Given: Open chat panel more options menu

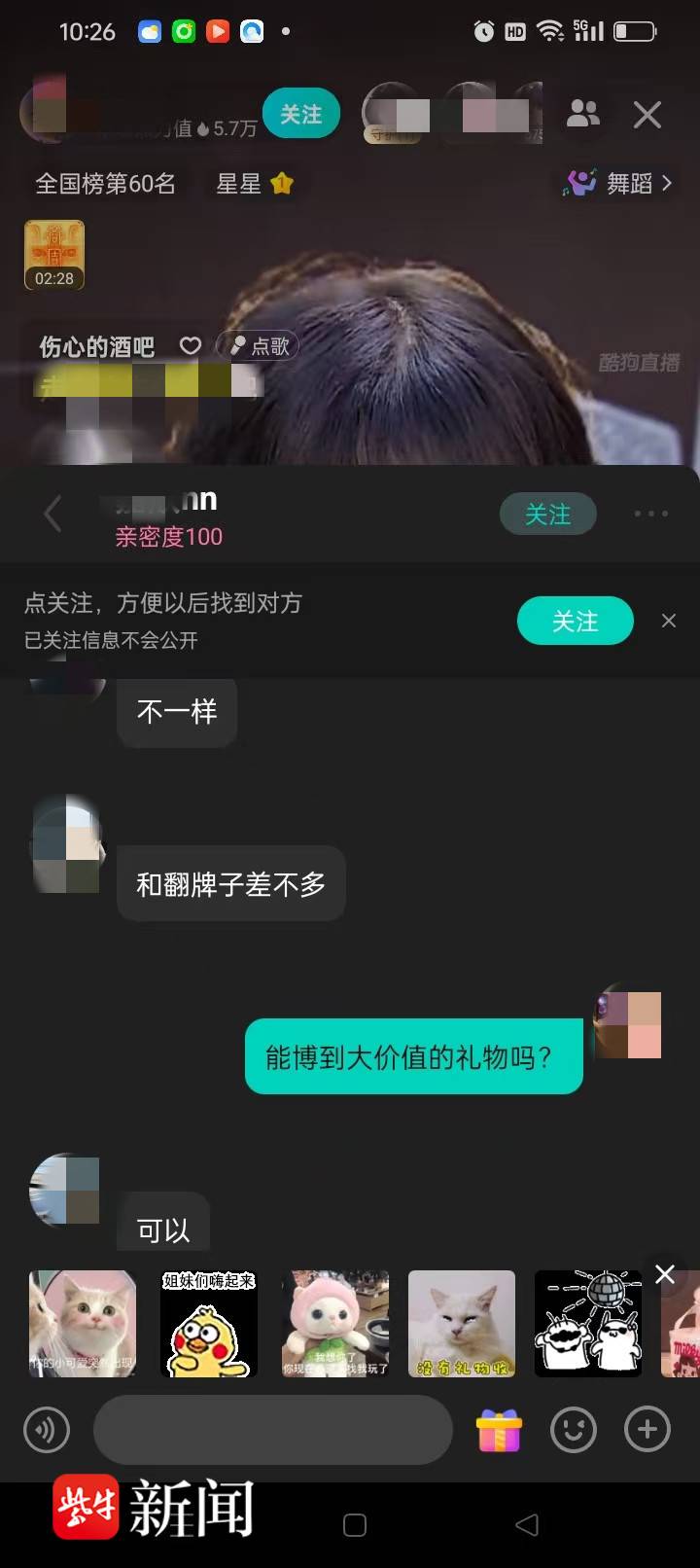Looking at the screenshot, I should [x=650, y=514].
